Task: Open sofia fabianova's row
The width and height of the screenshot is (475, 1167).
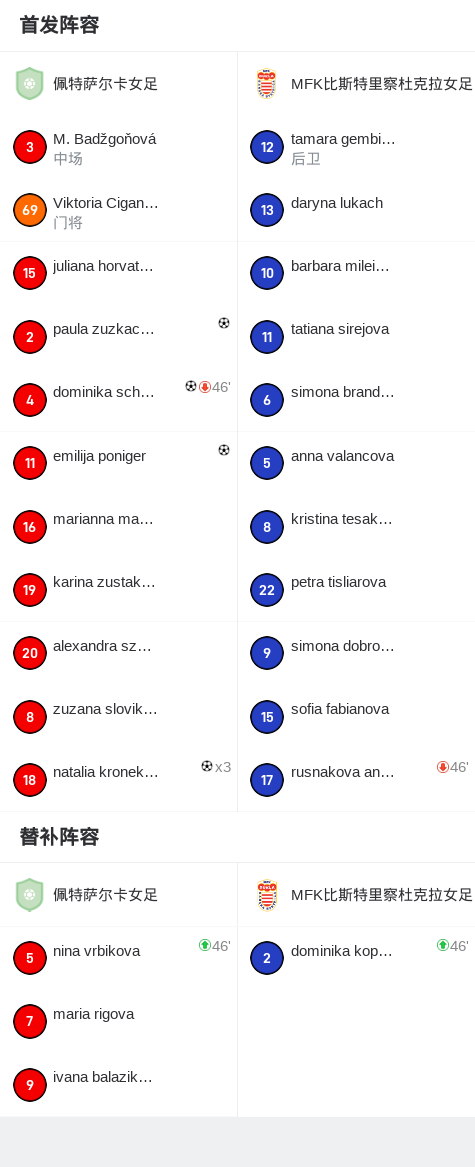Action: pos(357,717)
